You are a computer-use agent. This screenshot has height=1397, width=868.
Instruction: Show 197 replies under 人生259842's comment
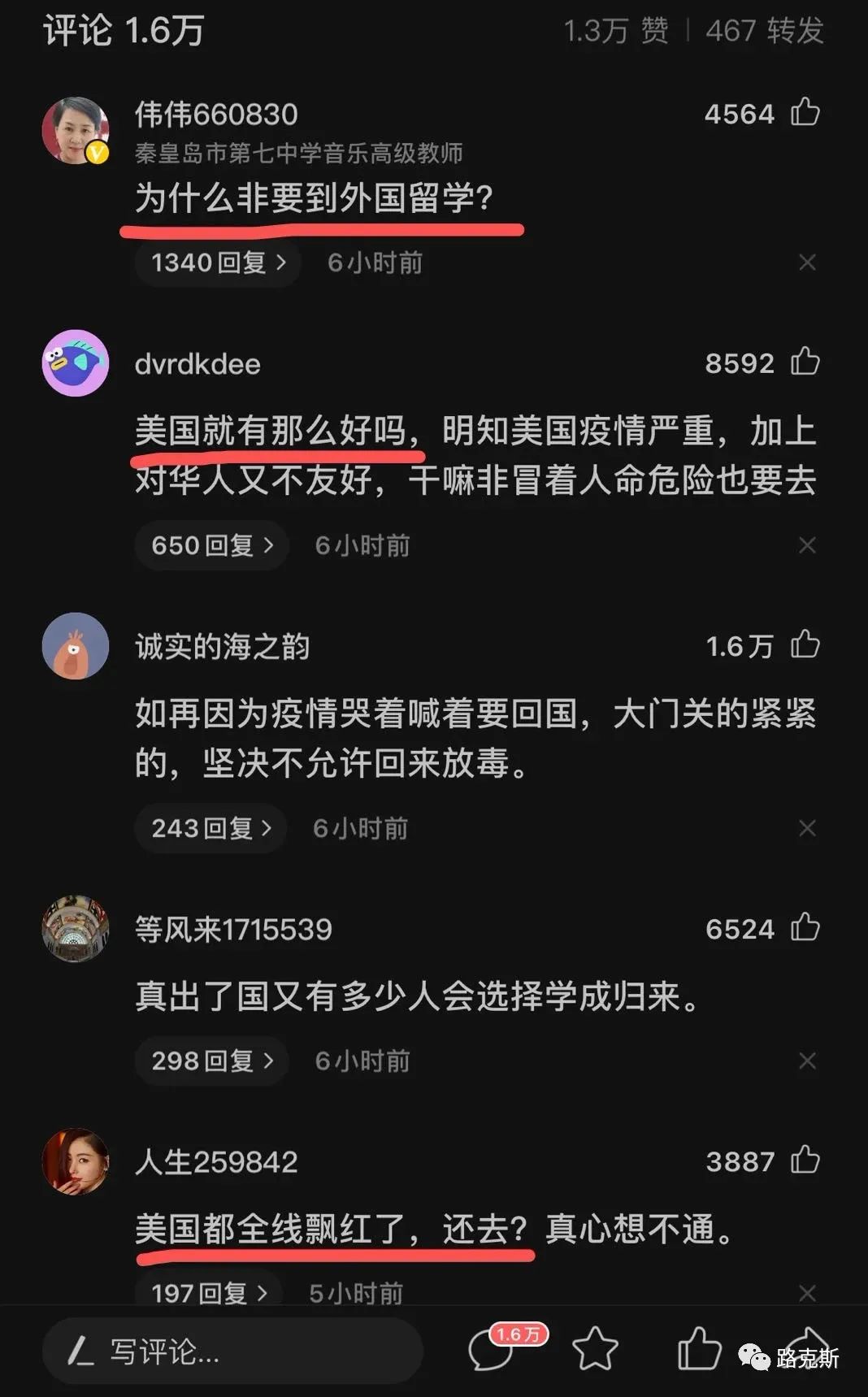point(209,1292)
